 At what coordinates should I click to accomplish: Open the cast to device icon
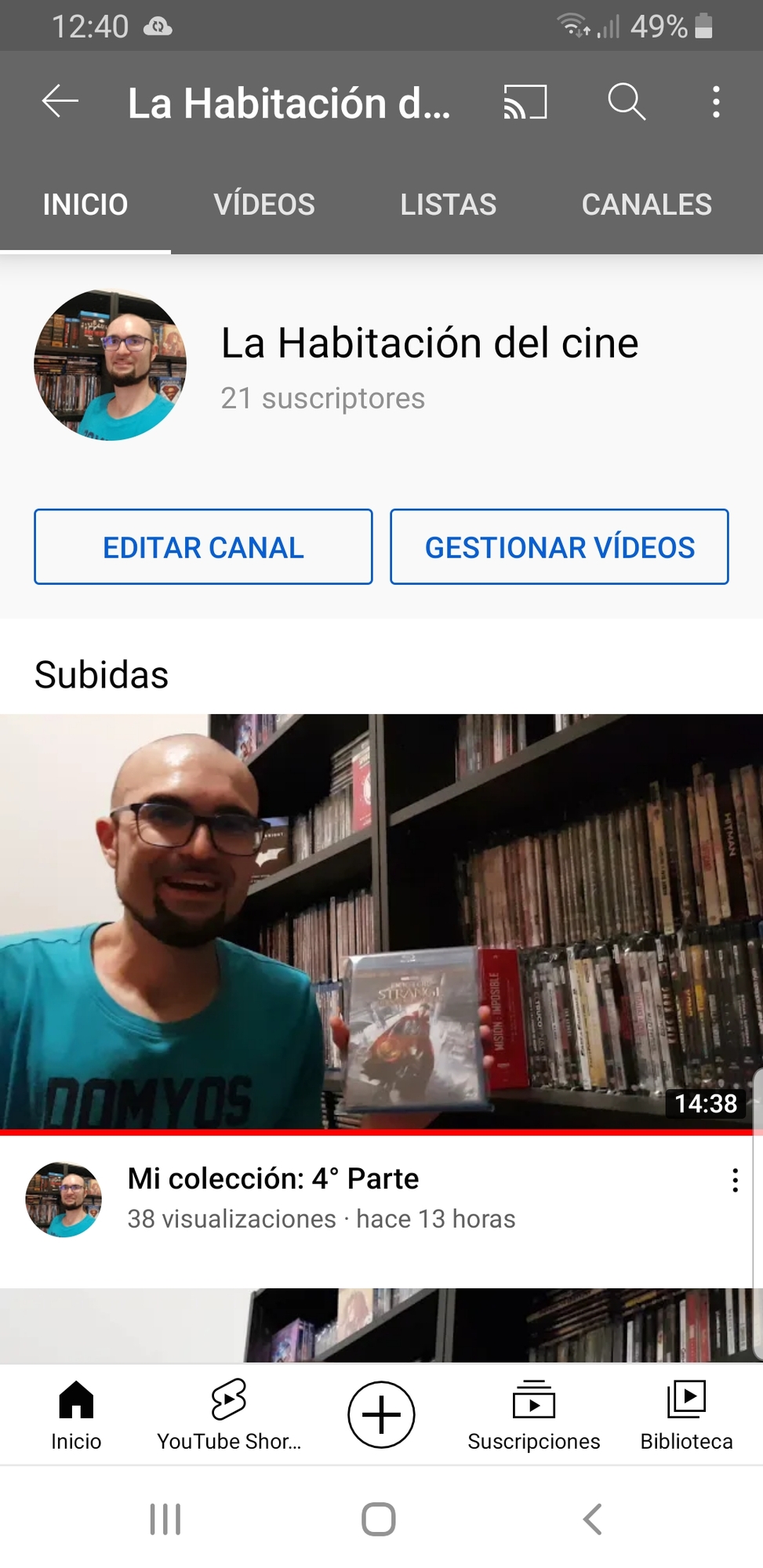[525, 102]
